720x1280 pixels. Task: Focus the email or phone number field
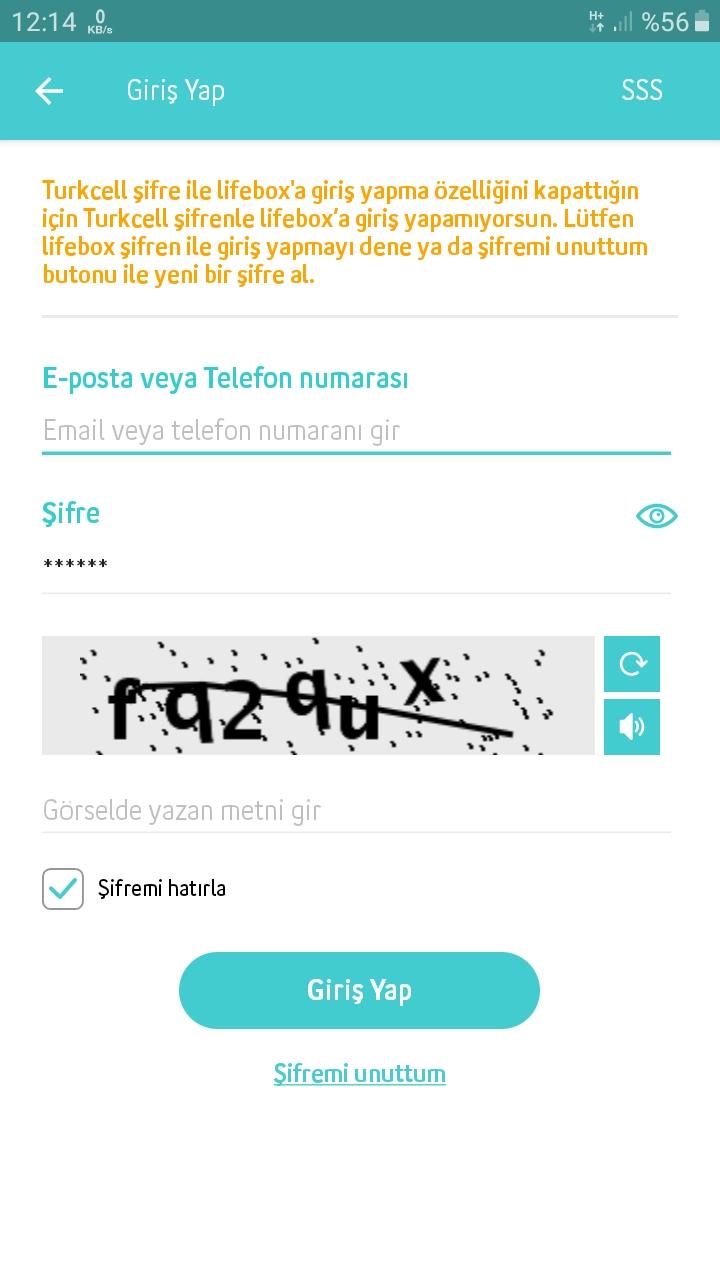click(356, 431)
